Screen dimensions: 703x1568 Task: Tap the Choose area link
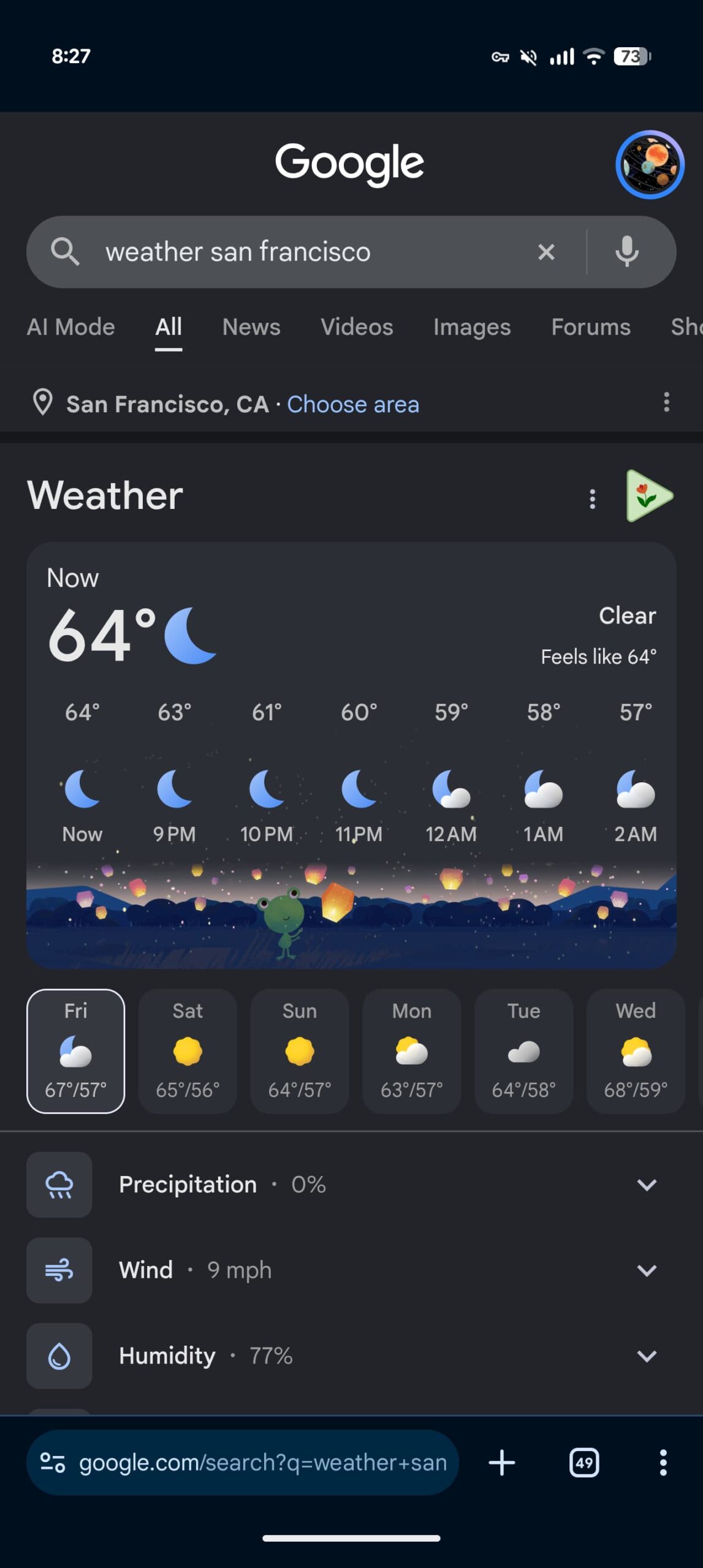point(353,404)
